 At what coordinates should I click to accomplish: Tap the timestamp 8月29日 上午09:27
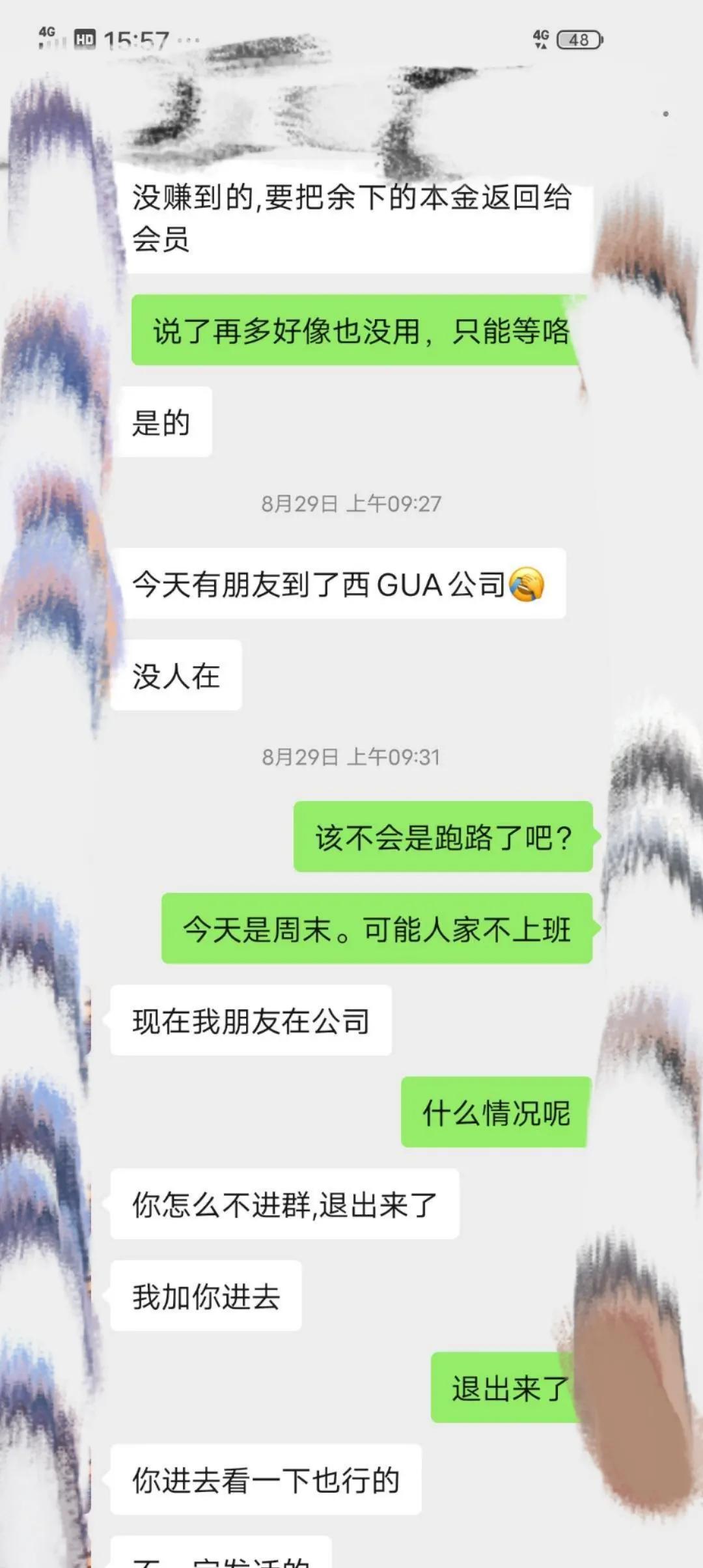(350, 501)
